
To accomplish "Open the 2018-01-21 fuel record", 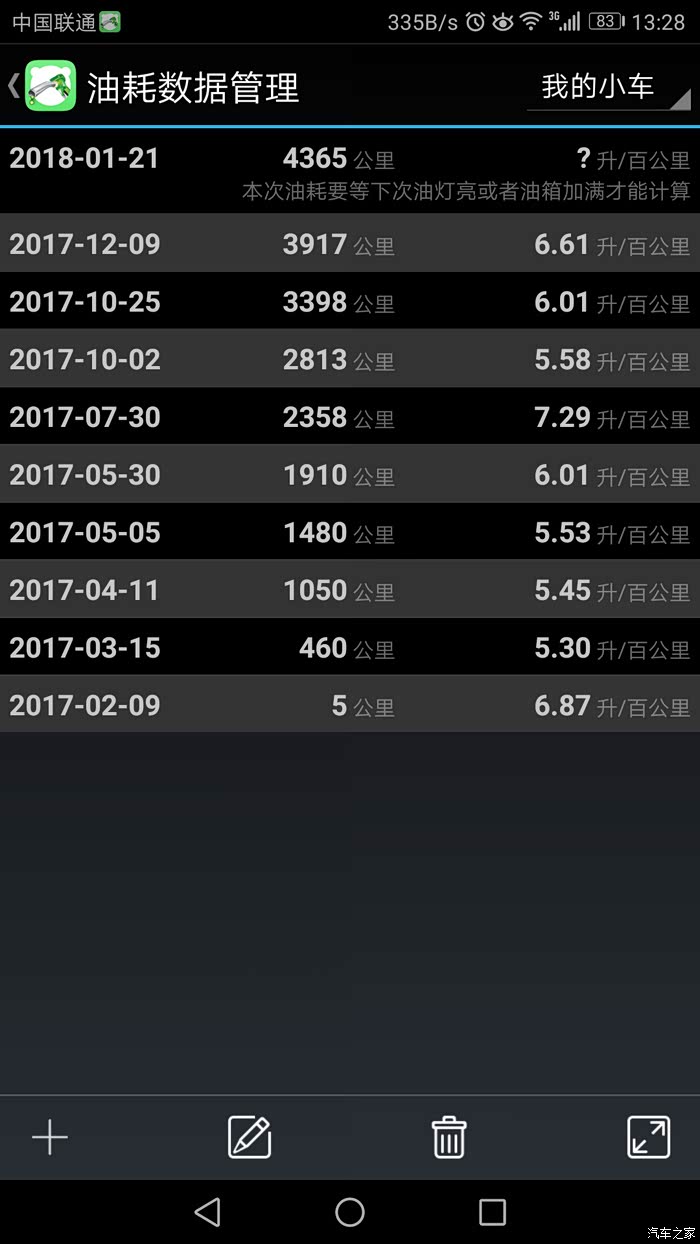I will [x=350, y=170].
